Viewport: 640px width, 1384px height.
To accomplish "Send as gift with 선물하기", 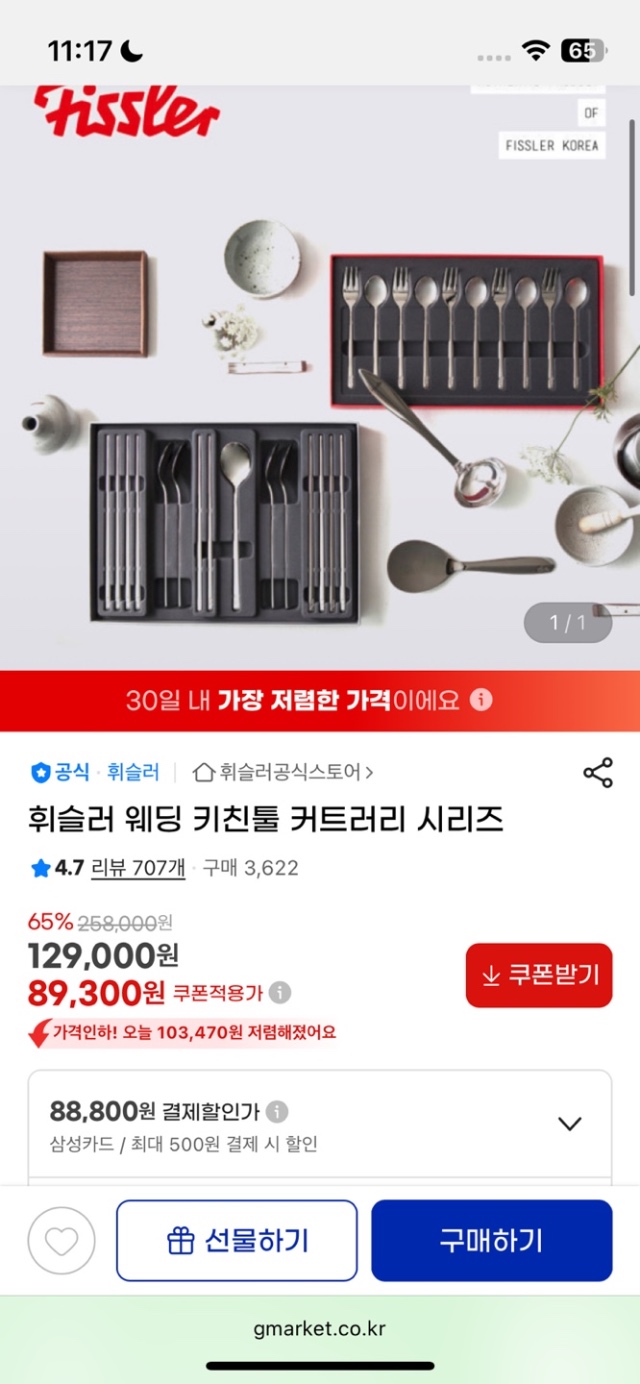I will 237,1241.
